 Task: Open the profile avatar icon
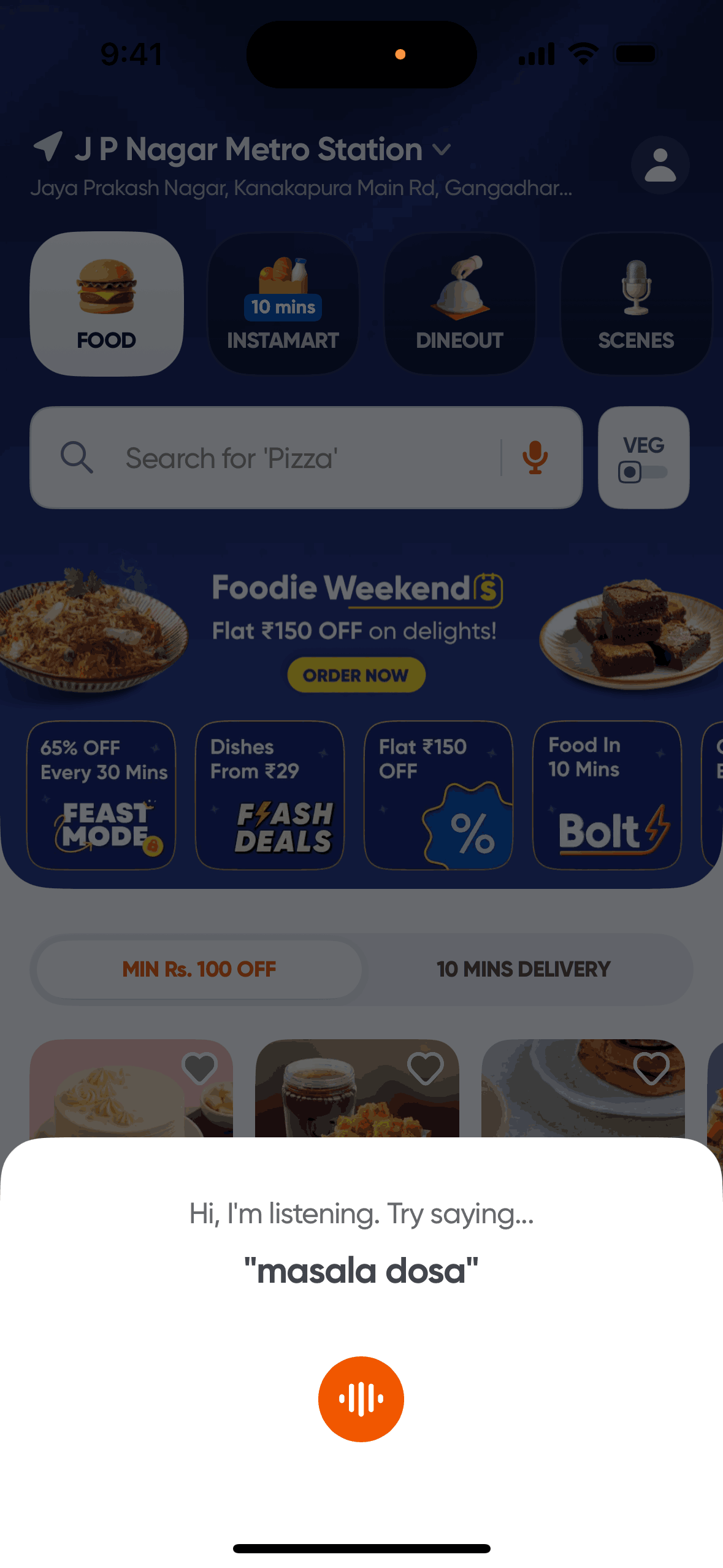660,165
